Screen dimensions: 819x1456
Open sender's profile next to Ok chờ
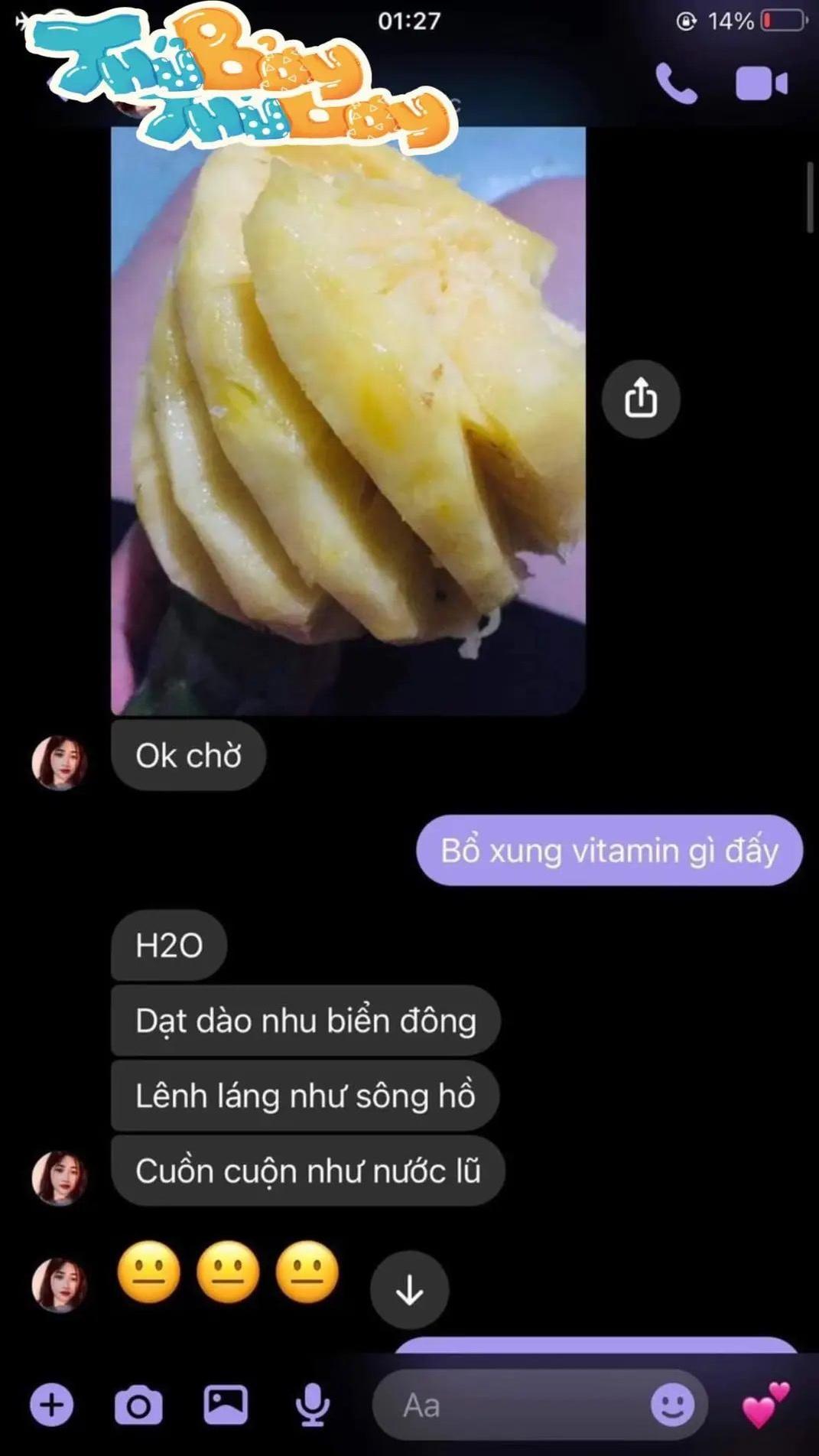click(x=59, y=762)
